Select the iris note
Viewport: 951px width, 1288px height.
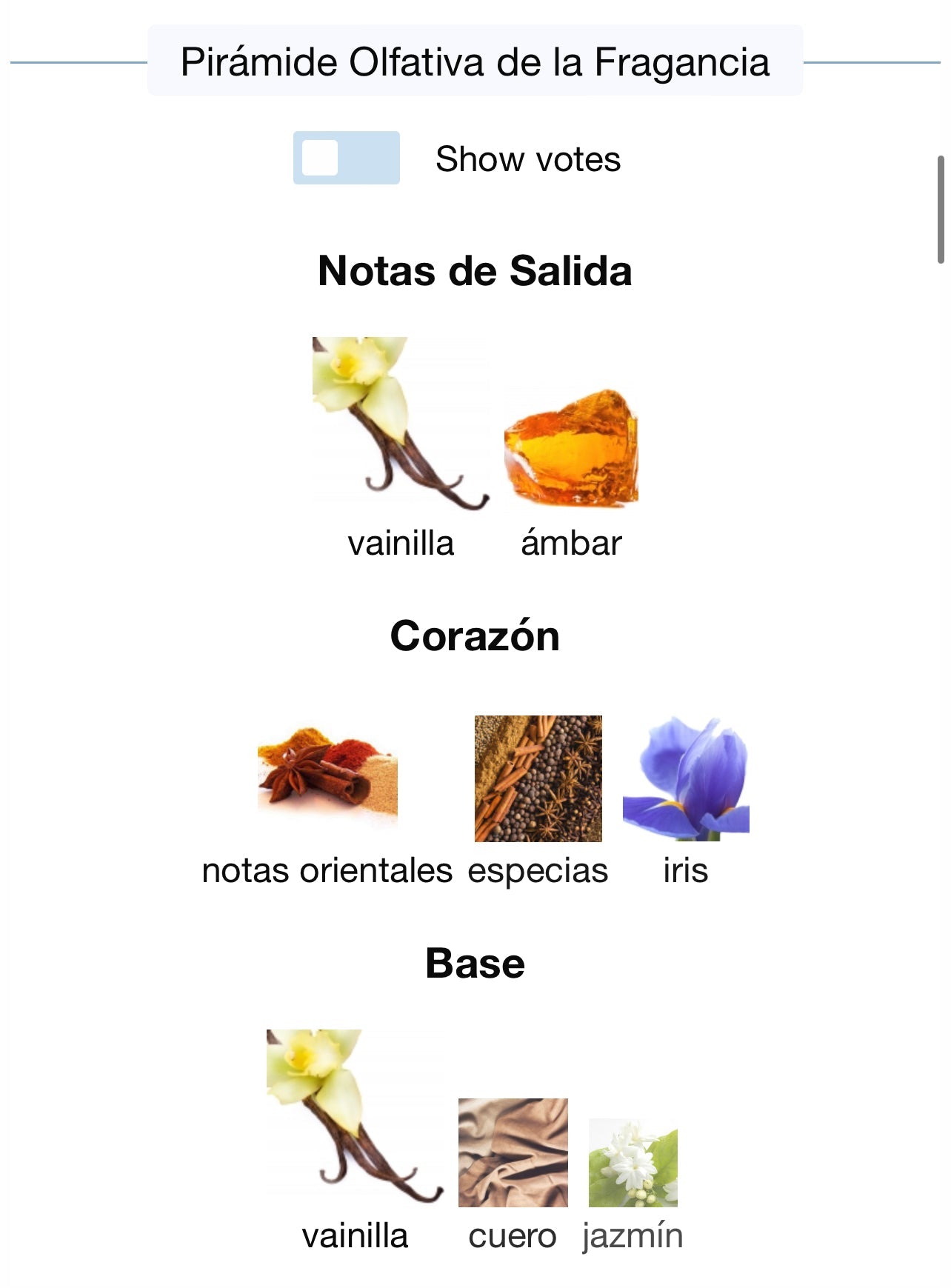pyautogui.click(x=686, y=778)
